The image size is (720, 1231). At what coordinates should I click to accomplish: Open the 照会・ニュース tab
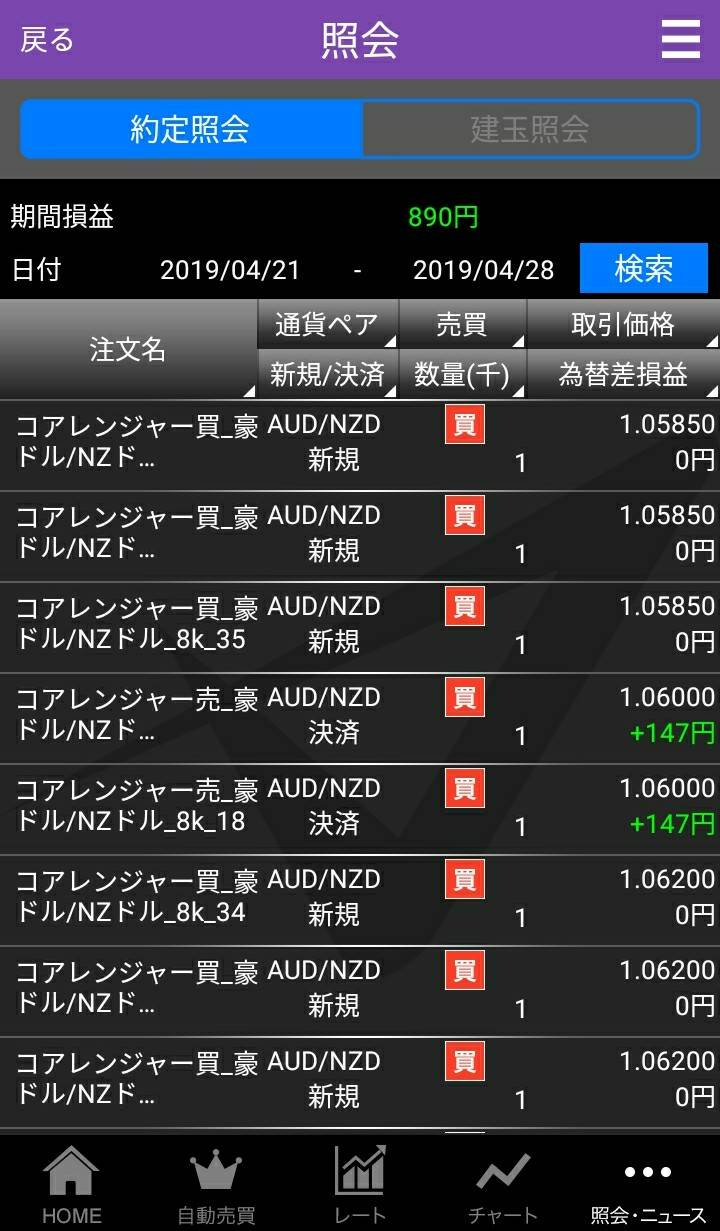click(x=648, y=1185)
